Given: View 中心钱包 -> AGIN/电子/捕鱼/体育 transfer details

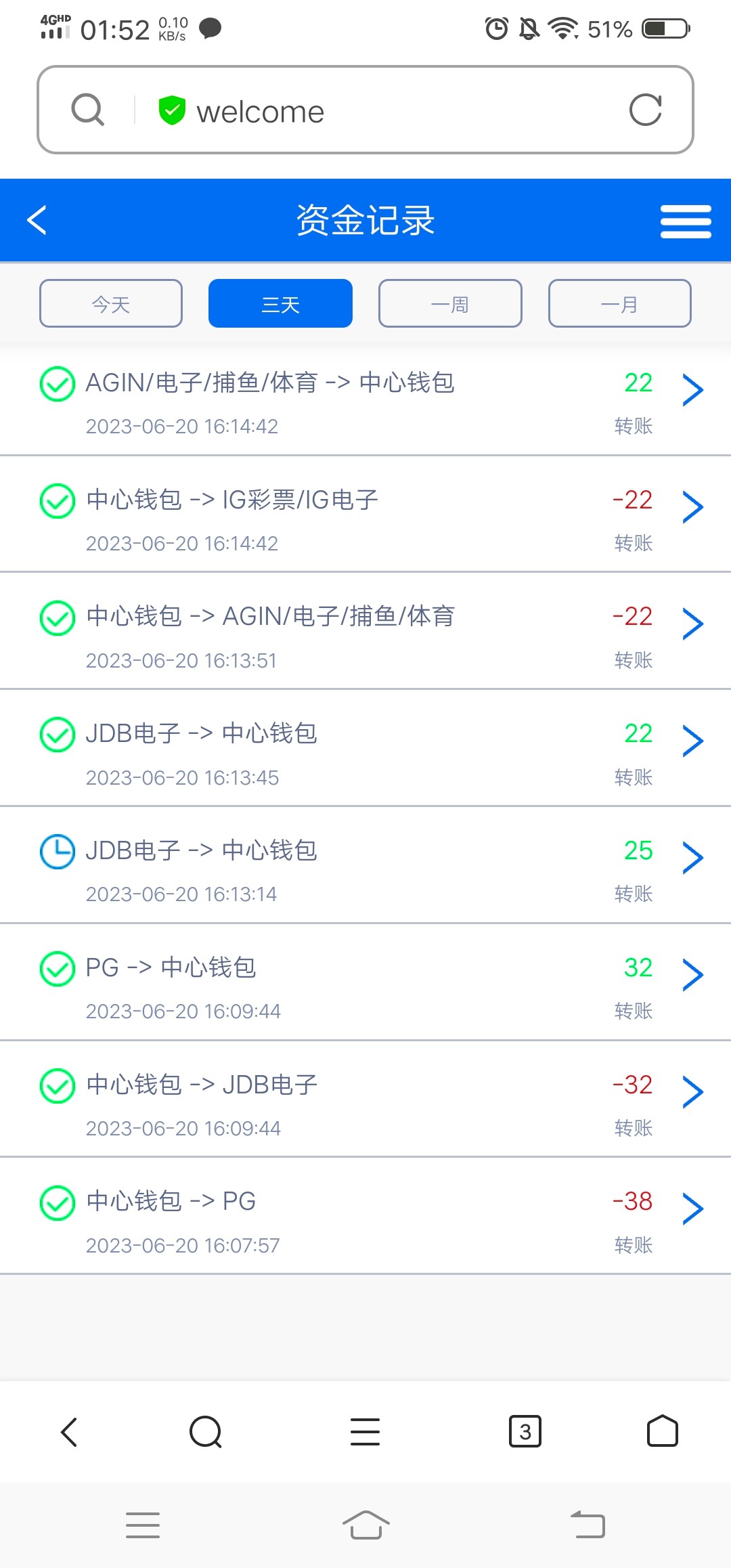Looking at the screenshot, I should click(365, 634).
